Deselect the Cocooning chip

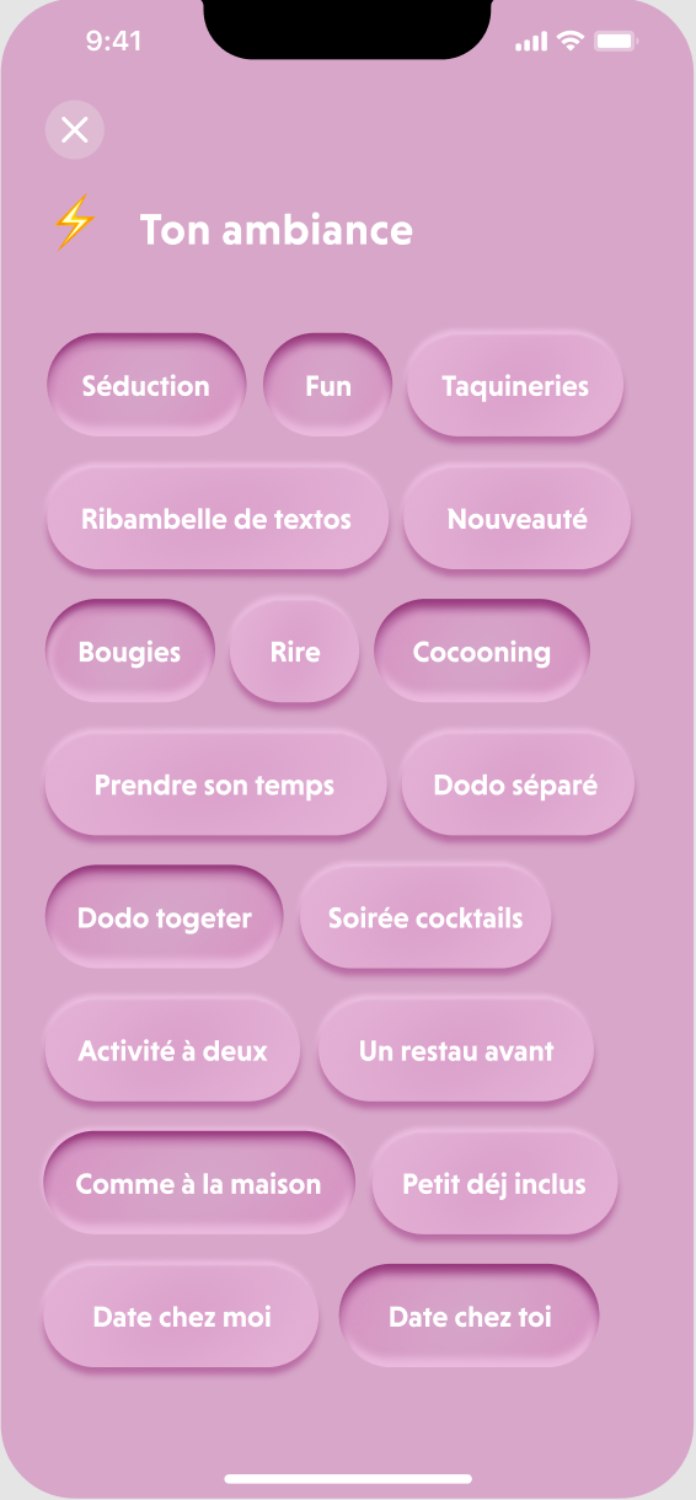tap(481, 652)
